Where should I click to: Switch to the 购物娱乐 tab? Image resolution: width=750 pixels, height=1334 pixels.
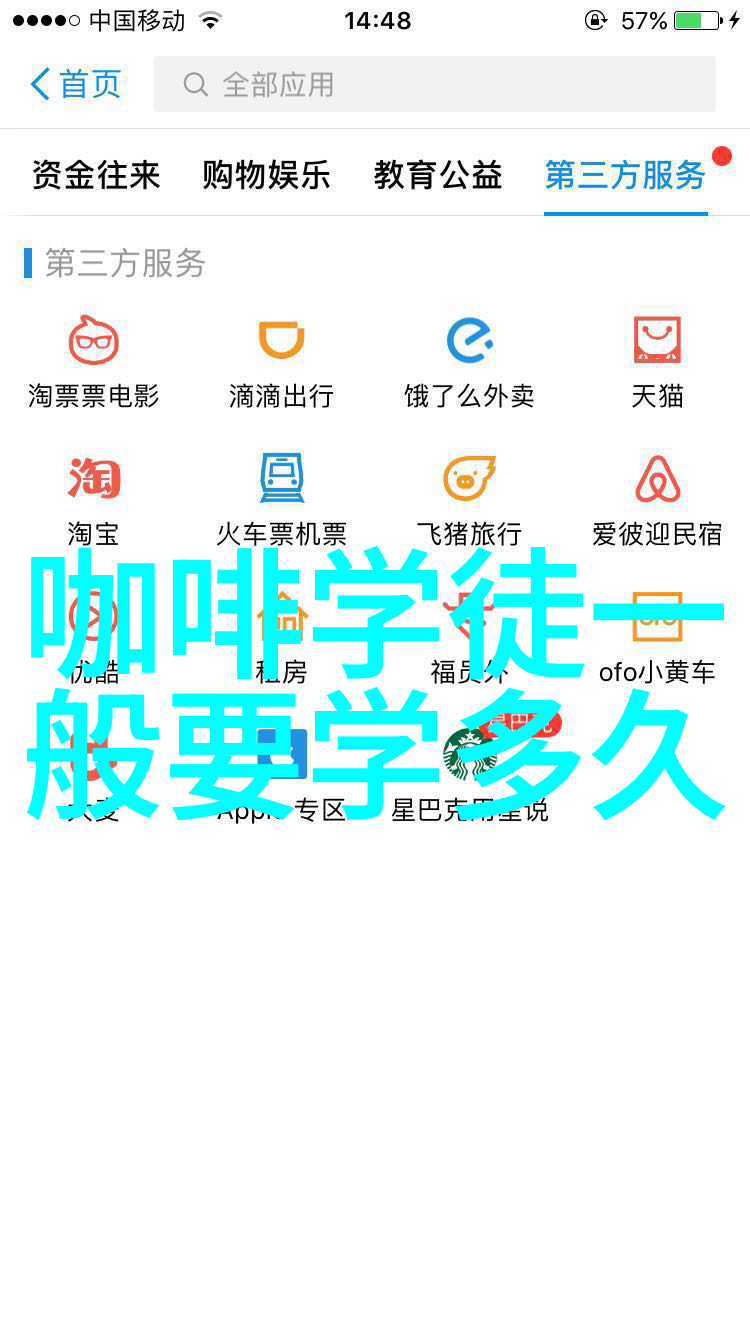(x=266, y=175)
